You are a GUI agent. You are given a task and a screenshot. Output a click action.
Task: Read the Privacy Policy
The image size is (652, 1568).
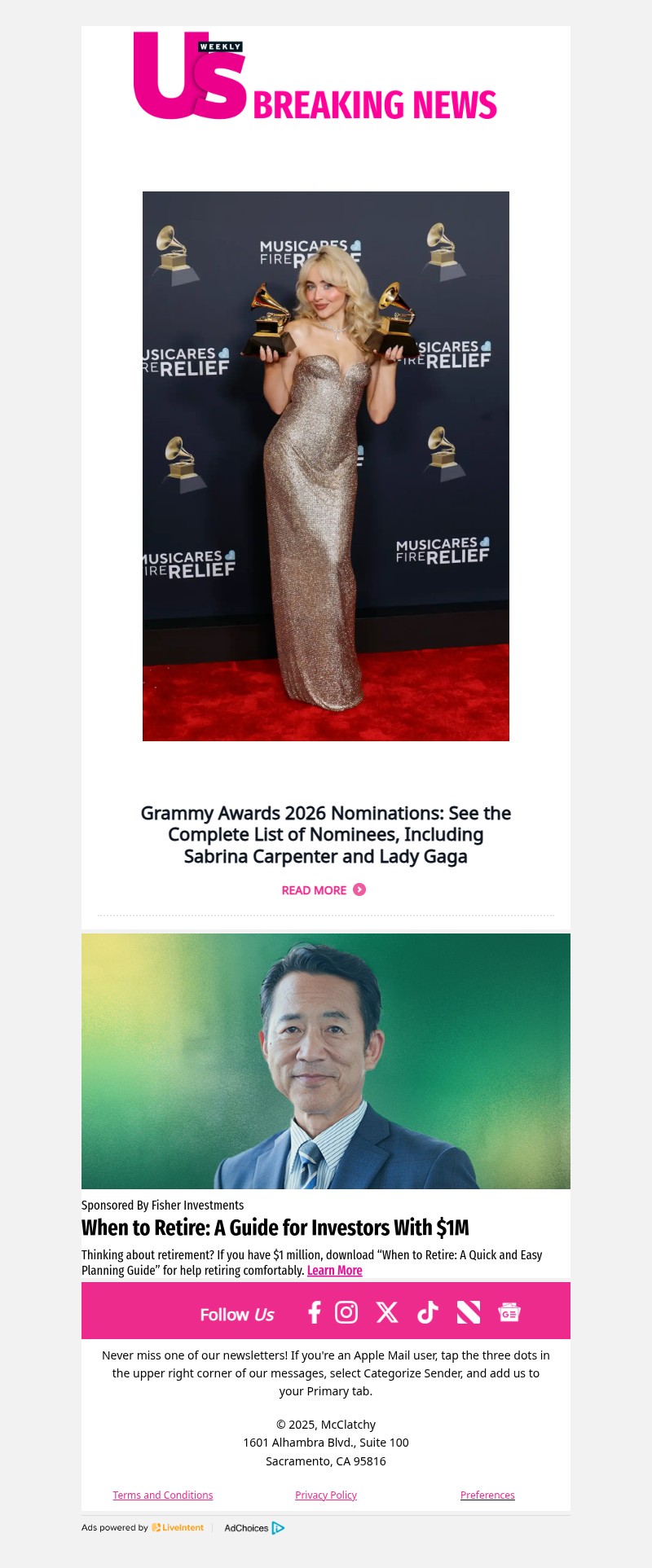pos(326,1495)
